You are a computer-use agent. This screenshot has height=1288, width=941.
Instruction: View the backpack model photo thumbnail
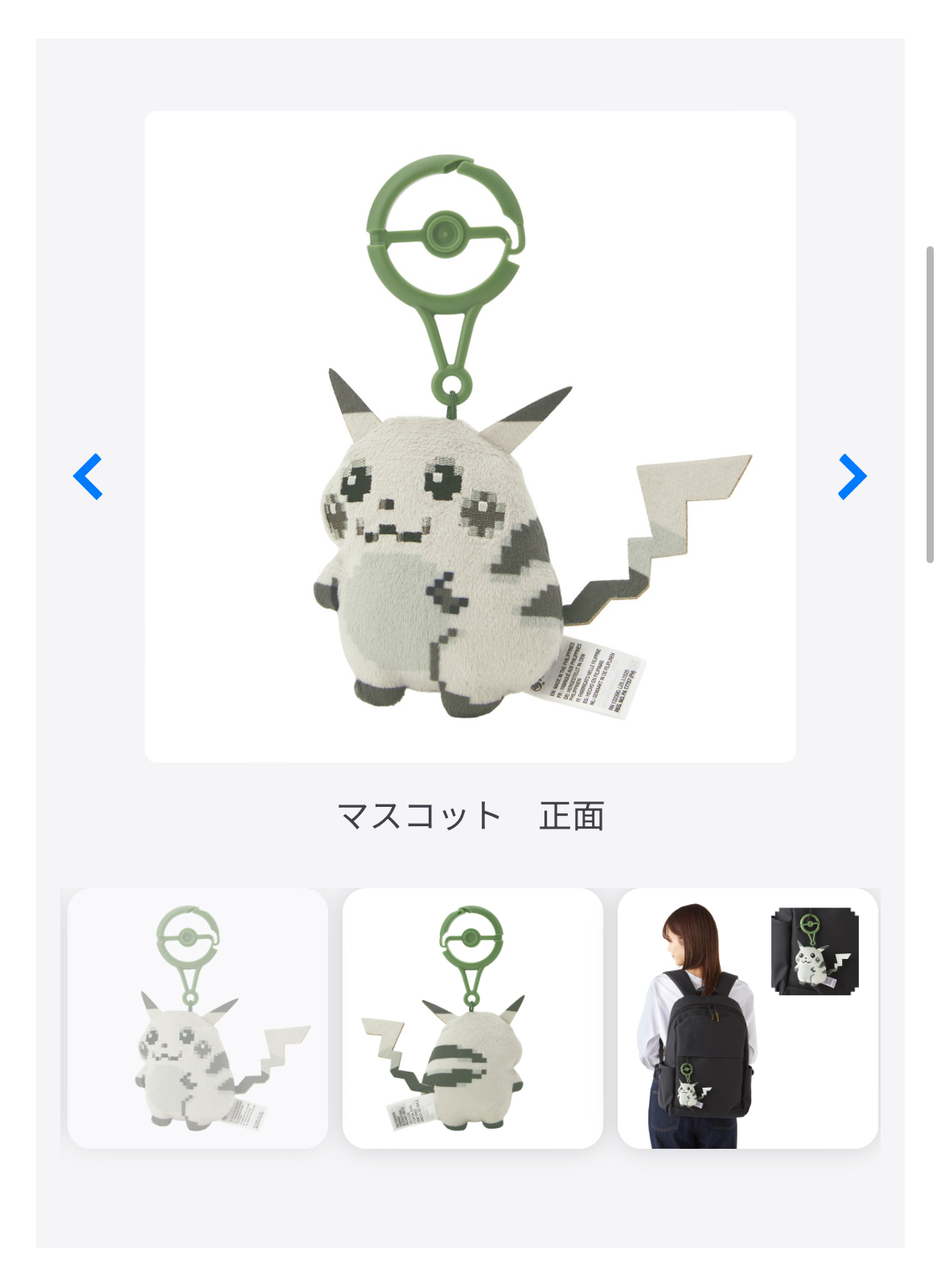[x=747, y=1018]
